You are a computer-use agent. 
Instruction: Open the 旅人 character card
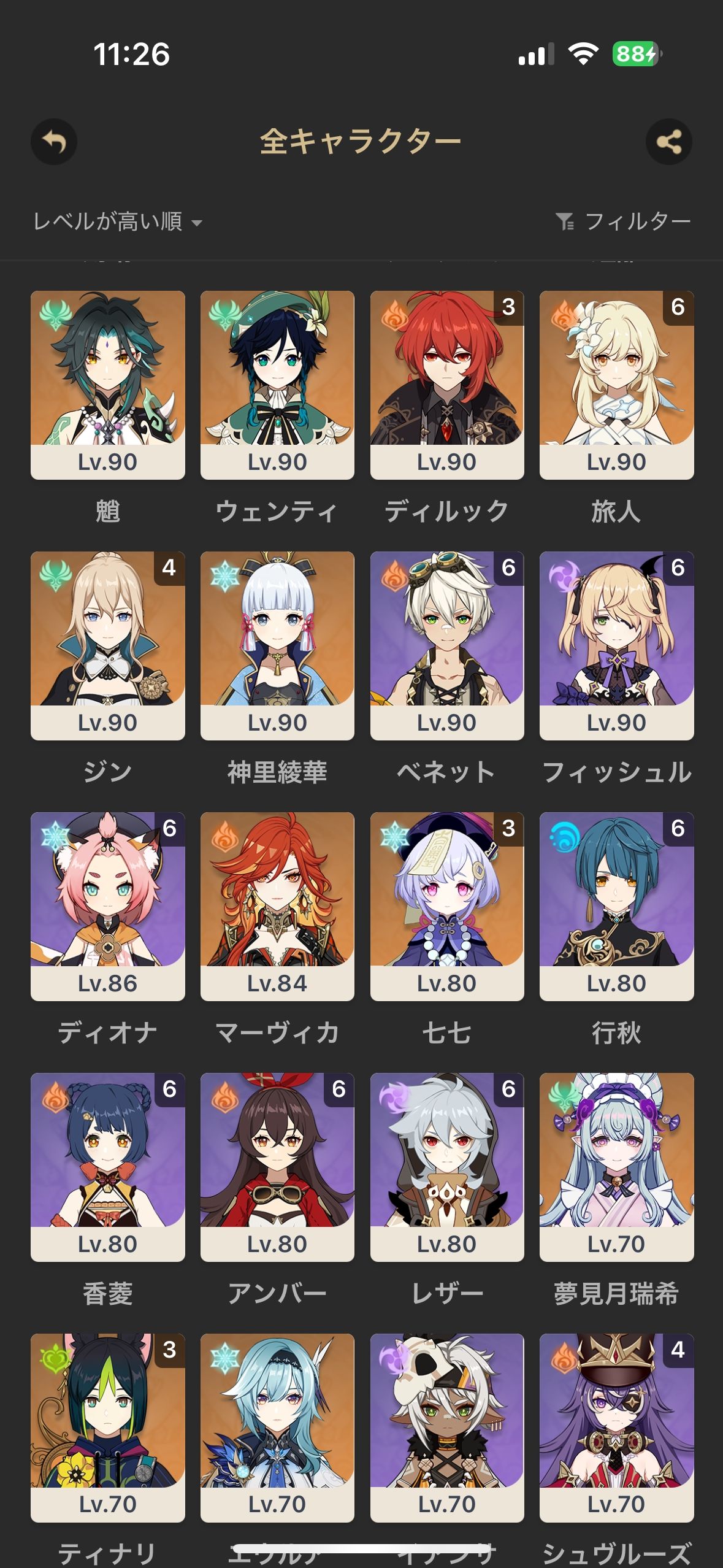tap(616, 385)
